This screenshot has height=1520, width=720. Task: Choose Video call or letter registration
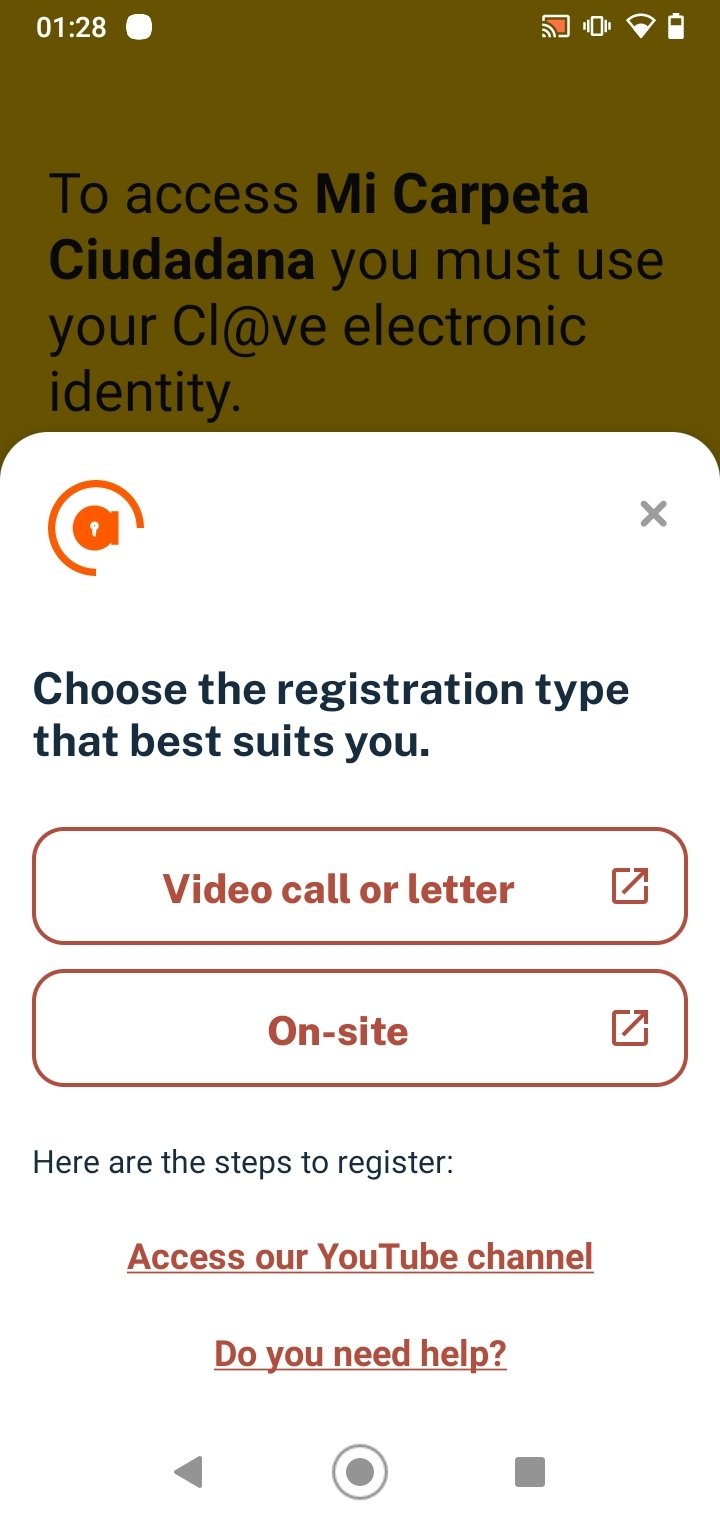click(x=360, y=887)
